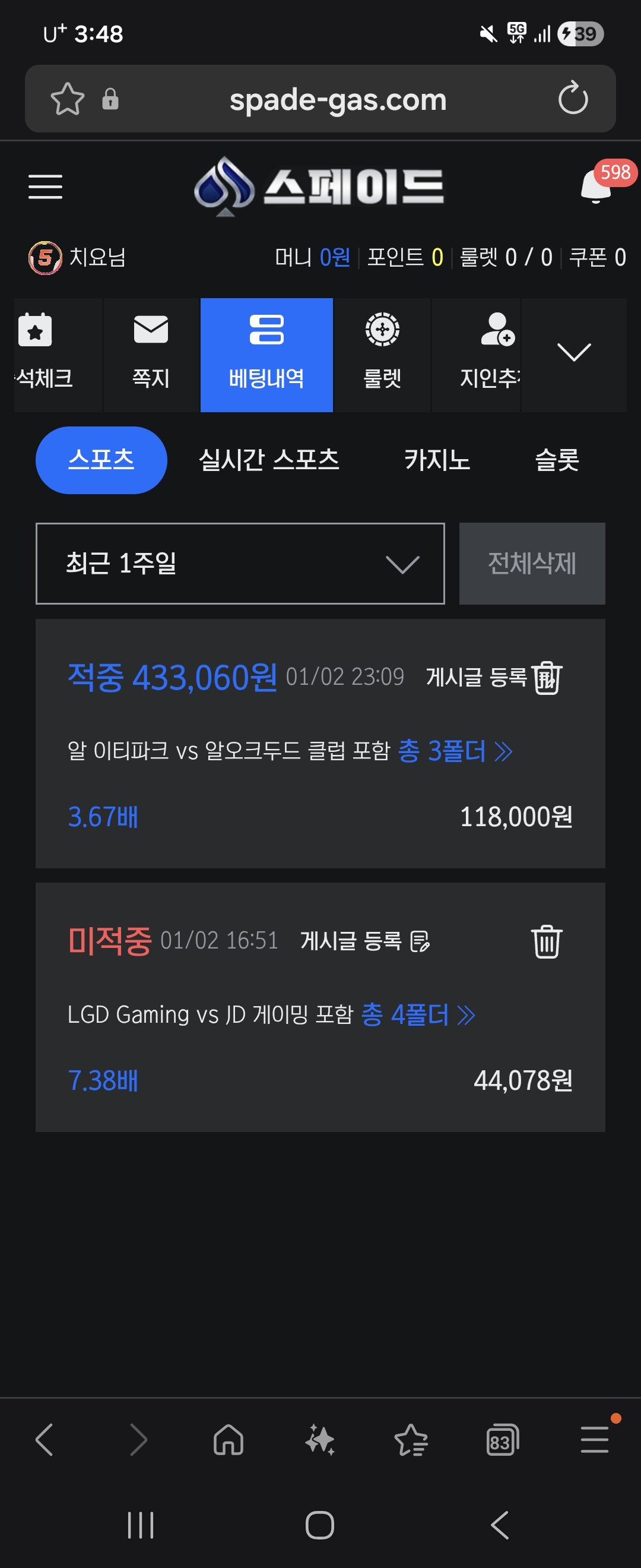The image size is (641, 1568).
Task: Open the browser tabs switcher
Action: coord(502,1441)
